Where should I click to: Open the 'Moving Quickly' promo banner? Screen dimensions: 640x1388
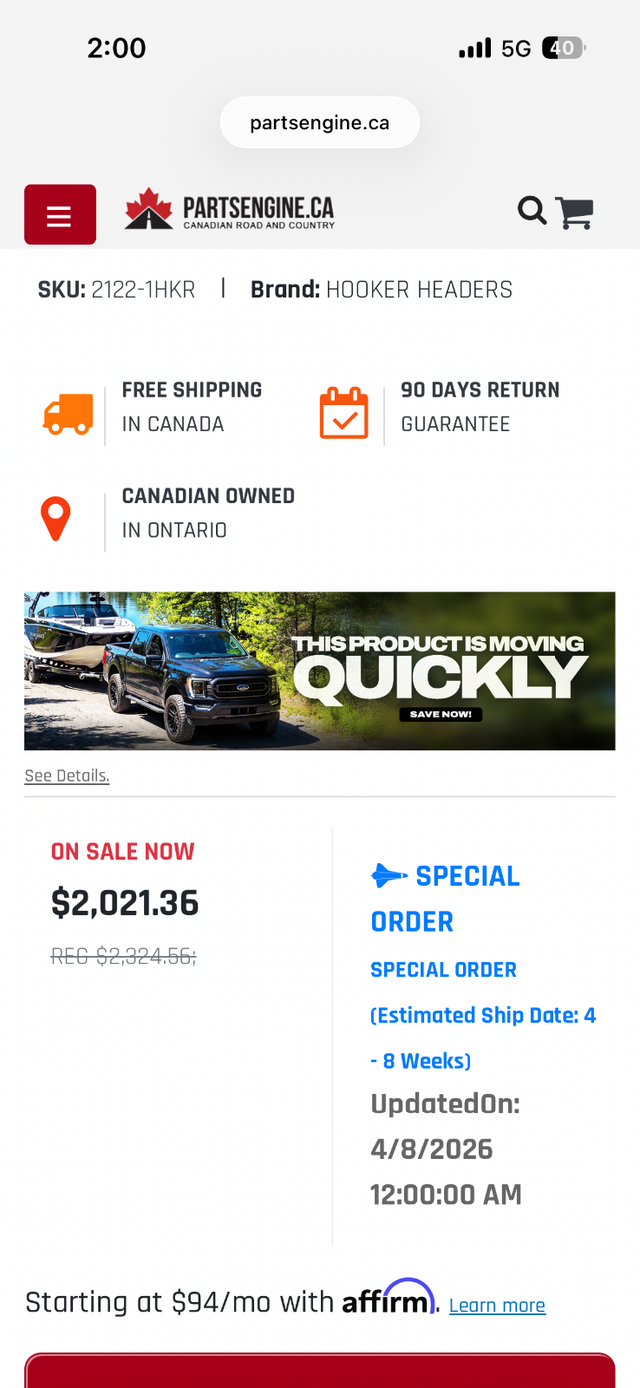pyautogui.click(x=320, y=671)
